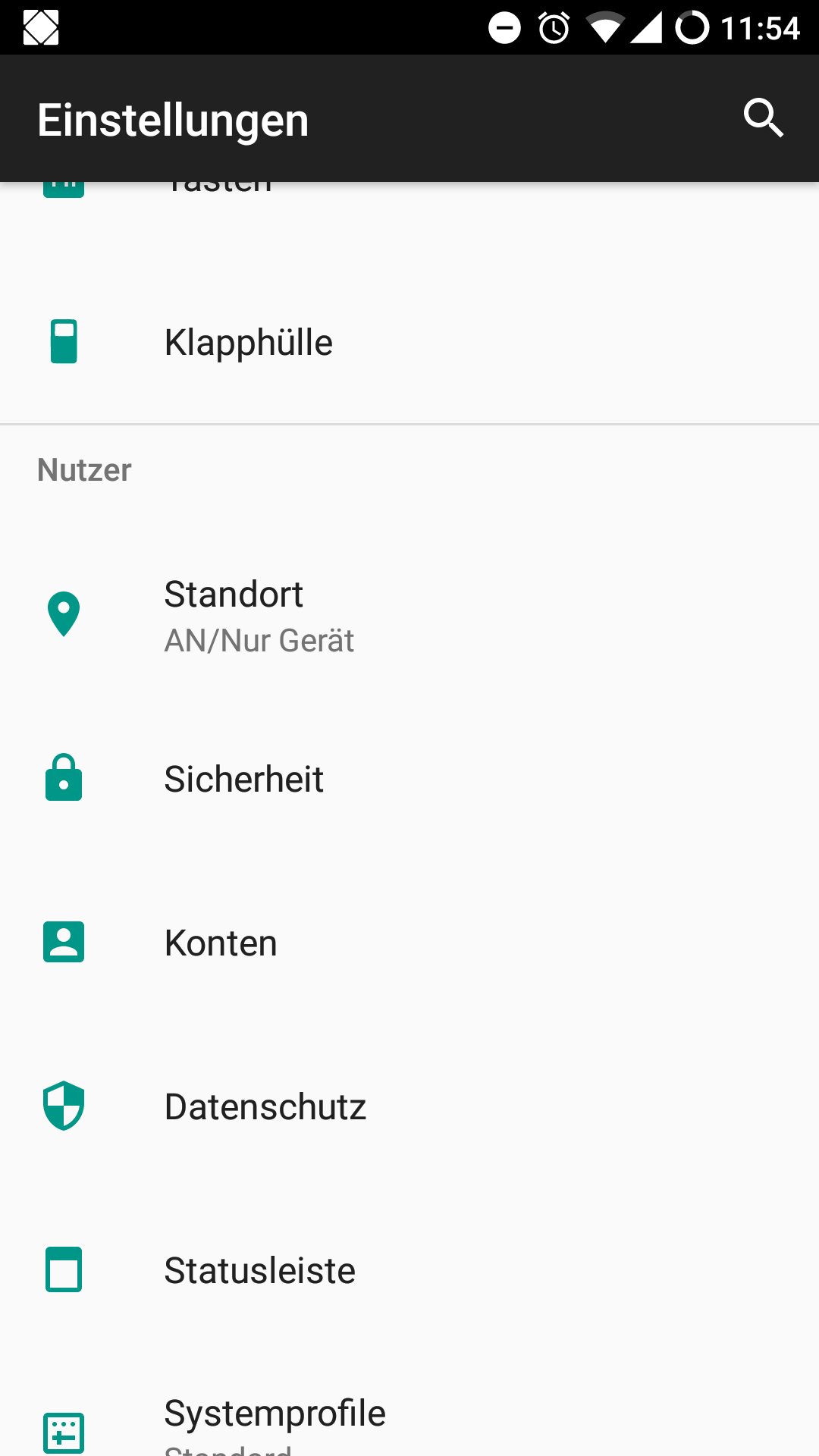Screen dimensions: 819x1456
Task: Tap the Wi-Fi status bar icon
Action: point(607,27)
